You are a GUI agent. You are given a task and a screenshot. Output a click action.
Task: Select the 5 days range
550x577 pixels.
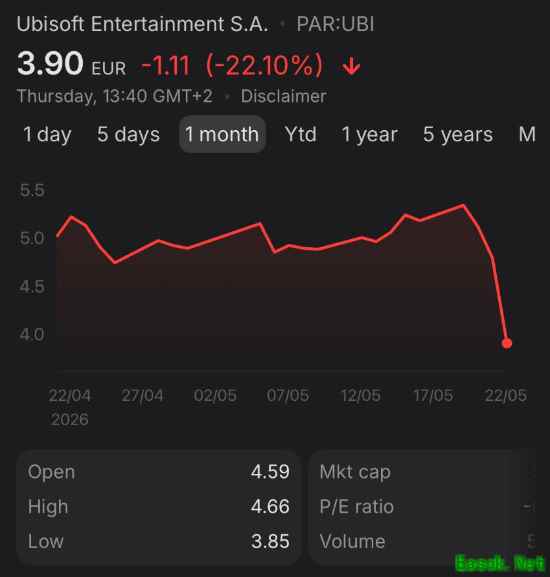pyautogui.click(x=128, y=135)
